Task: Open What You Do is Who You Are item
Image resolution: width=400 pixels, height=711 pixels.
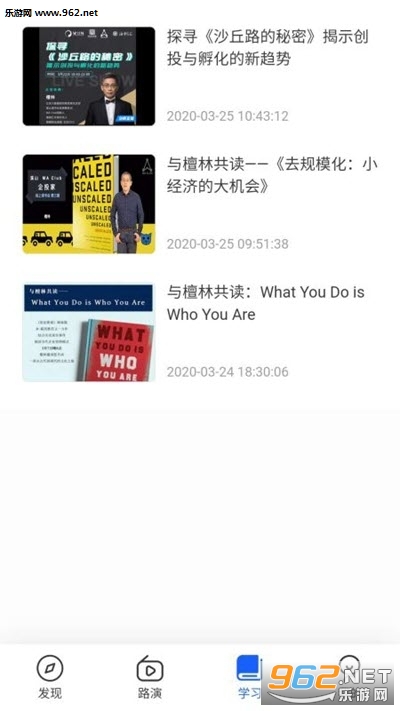Action: (200, 332)
